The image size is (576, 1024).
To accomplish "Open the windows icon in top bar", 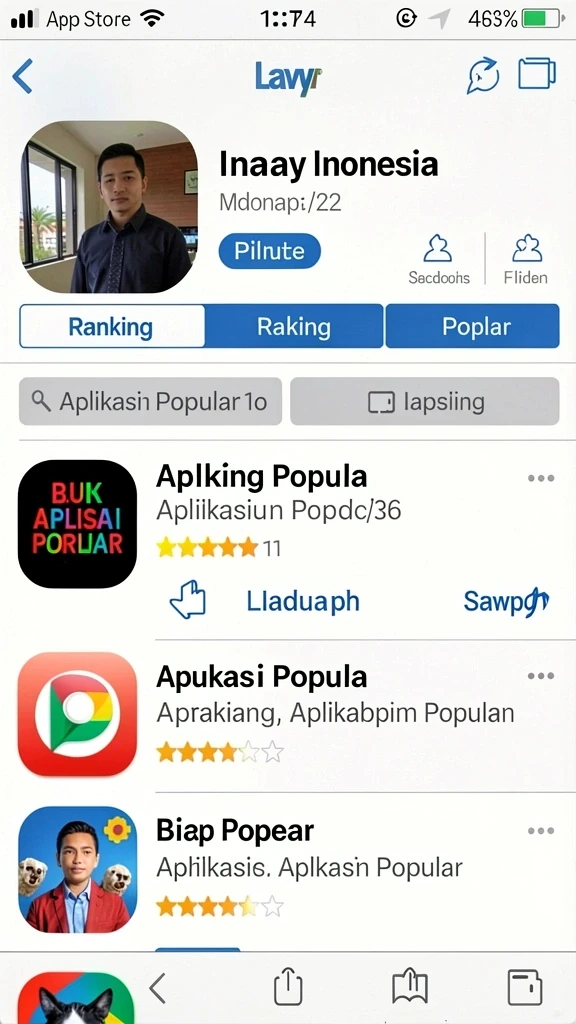I will pos(537,73).
